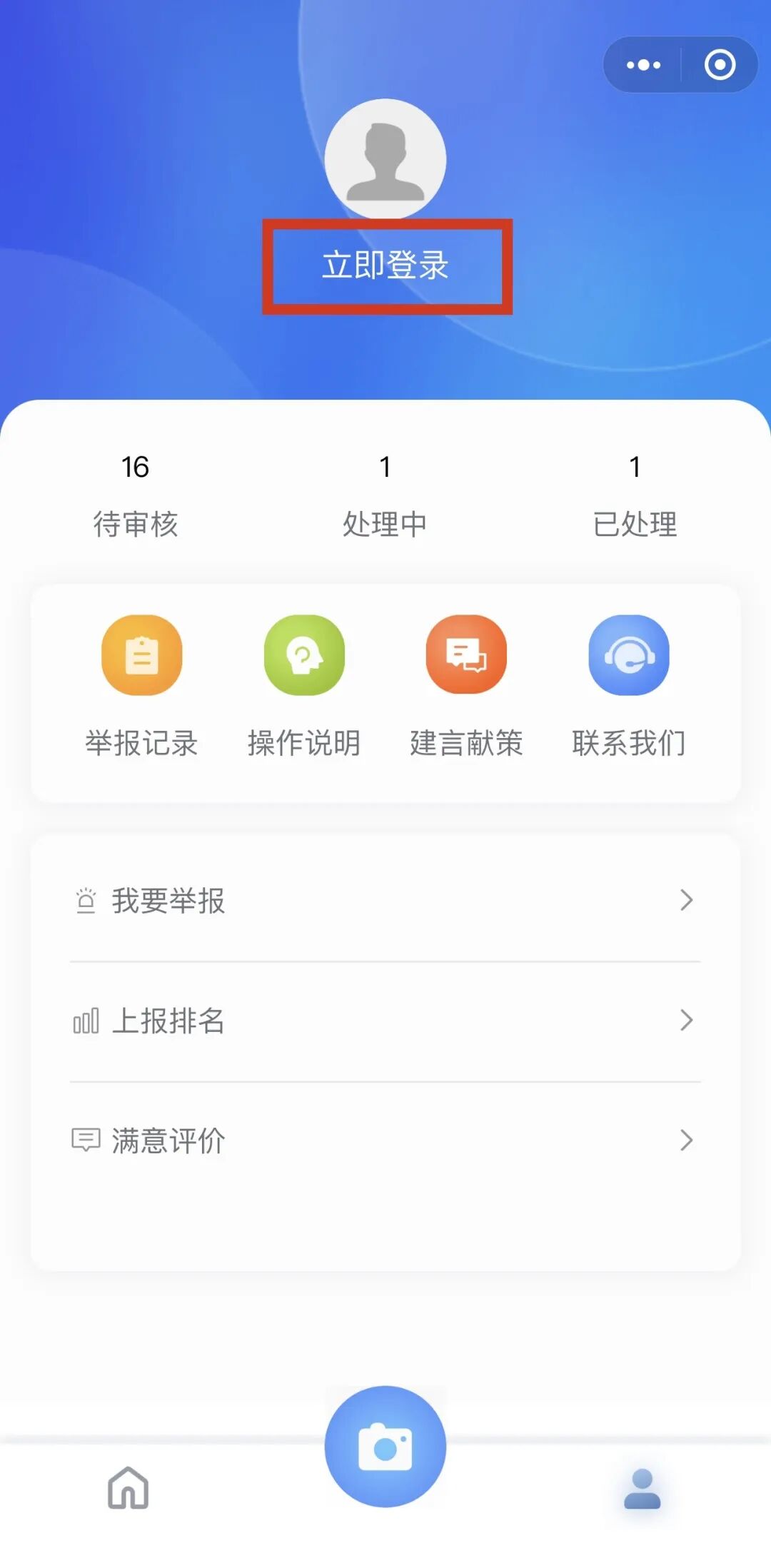Close the mini program with the circle icon
This screenshot has height=1568, width=771.
point(720,65)
